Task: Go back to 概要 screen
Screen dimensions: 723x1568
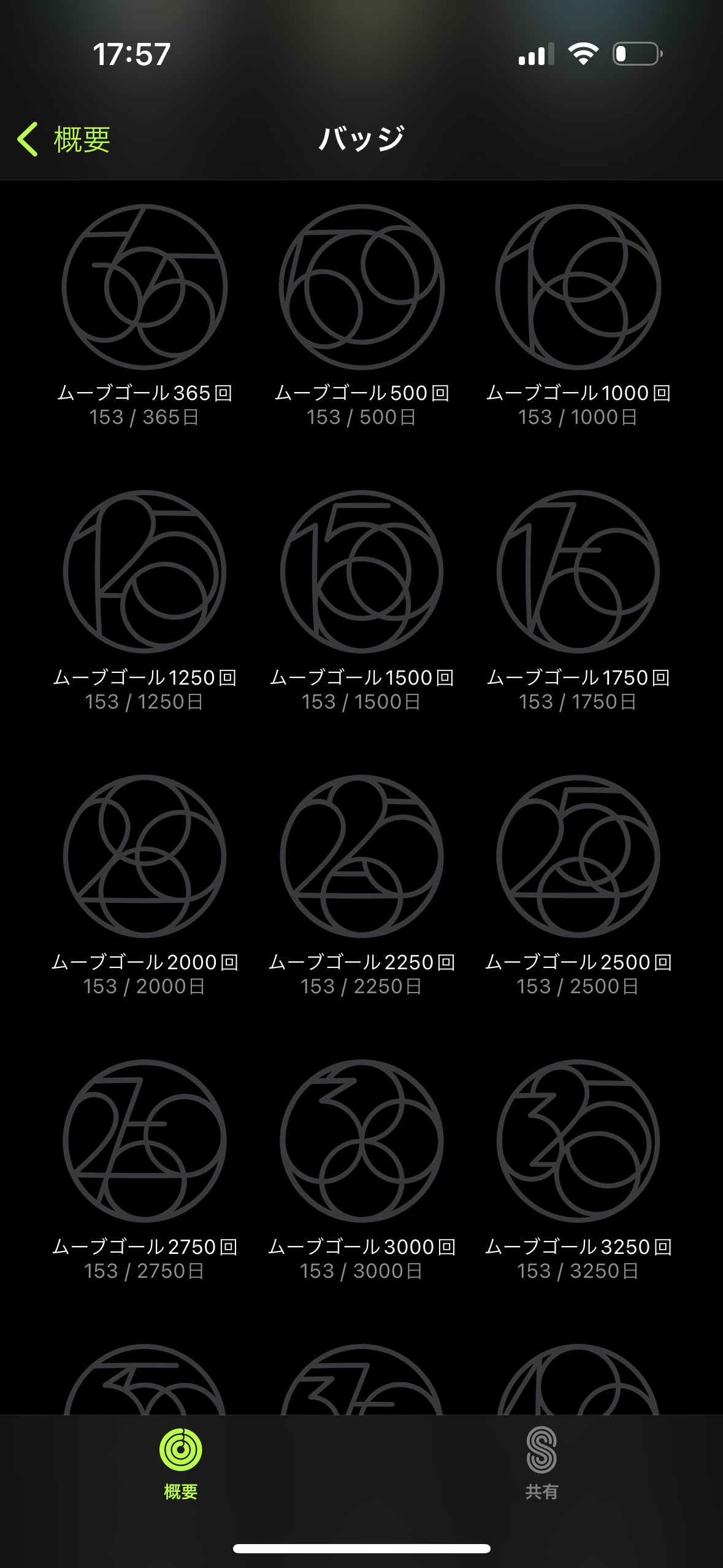Action: click(x=64, y=139)
